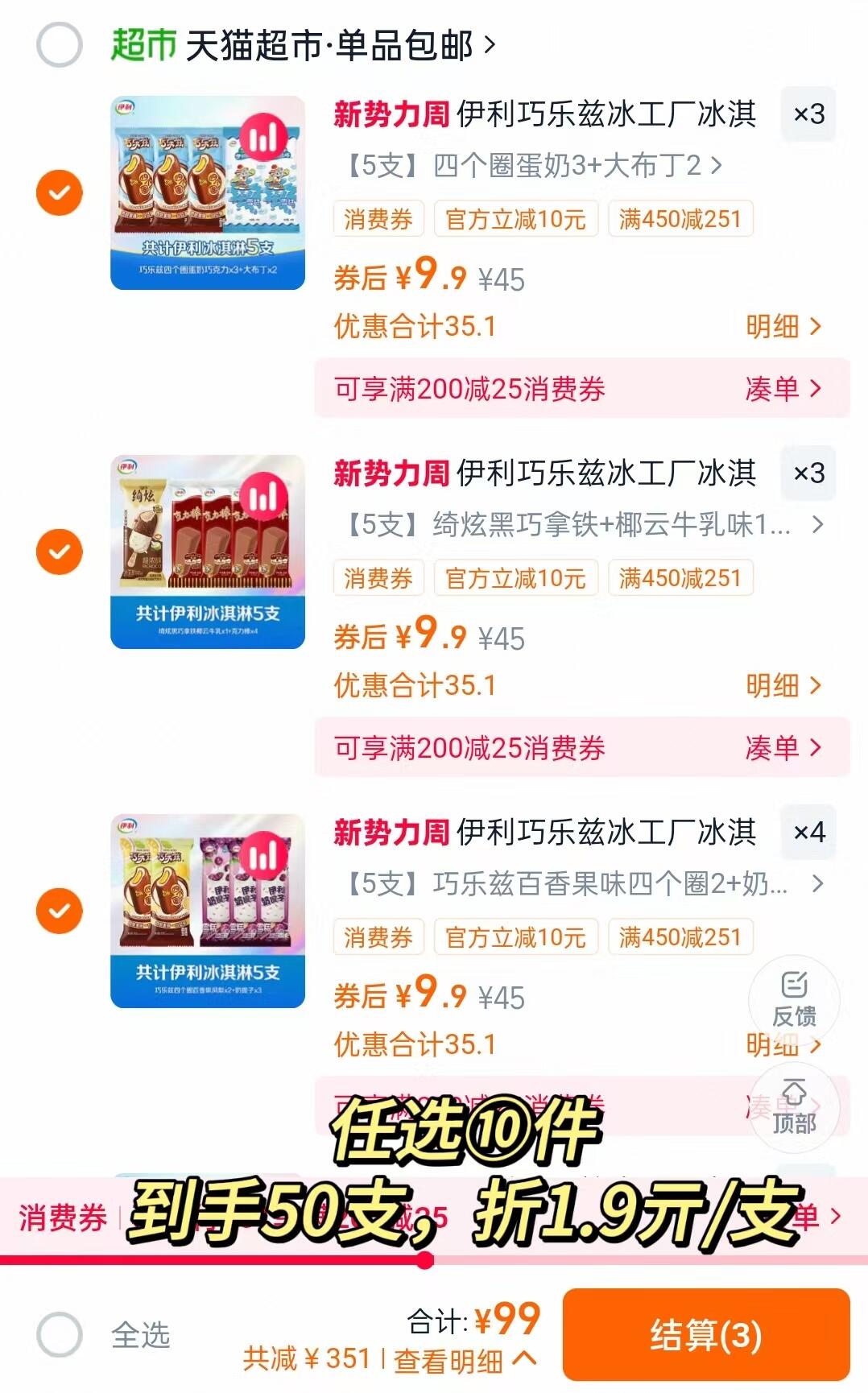Uncheck the 巧乐兹百香果味 item
The width and height of the screenshot is (868, 1393).
point(60,911)
